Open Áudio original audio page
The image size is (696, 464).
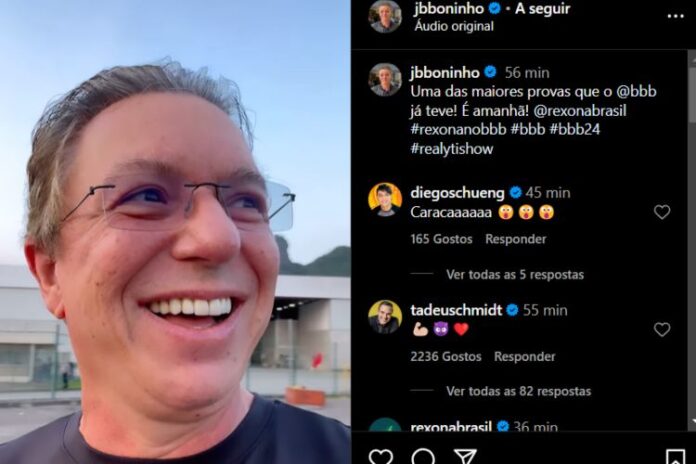[453, 27]
